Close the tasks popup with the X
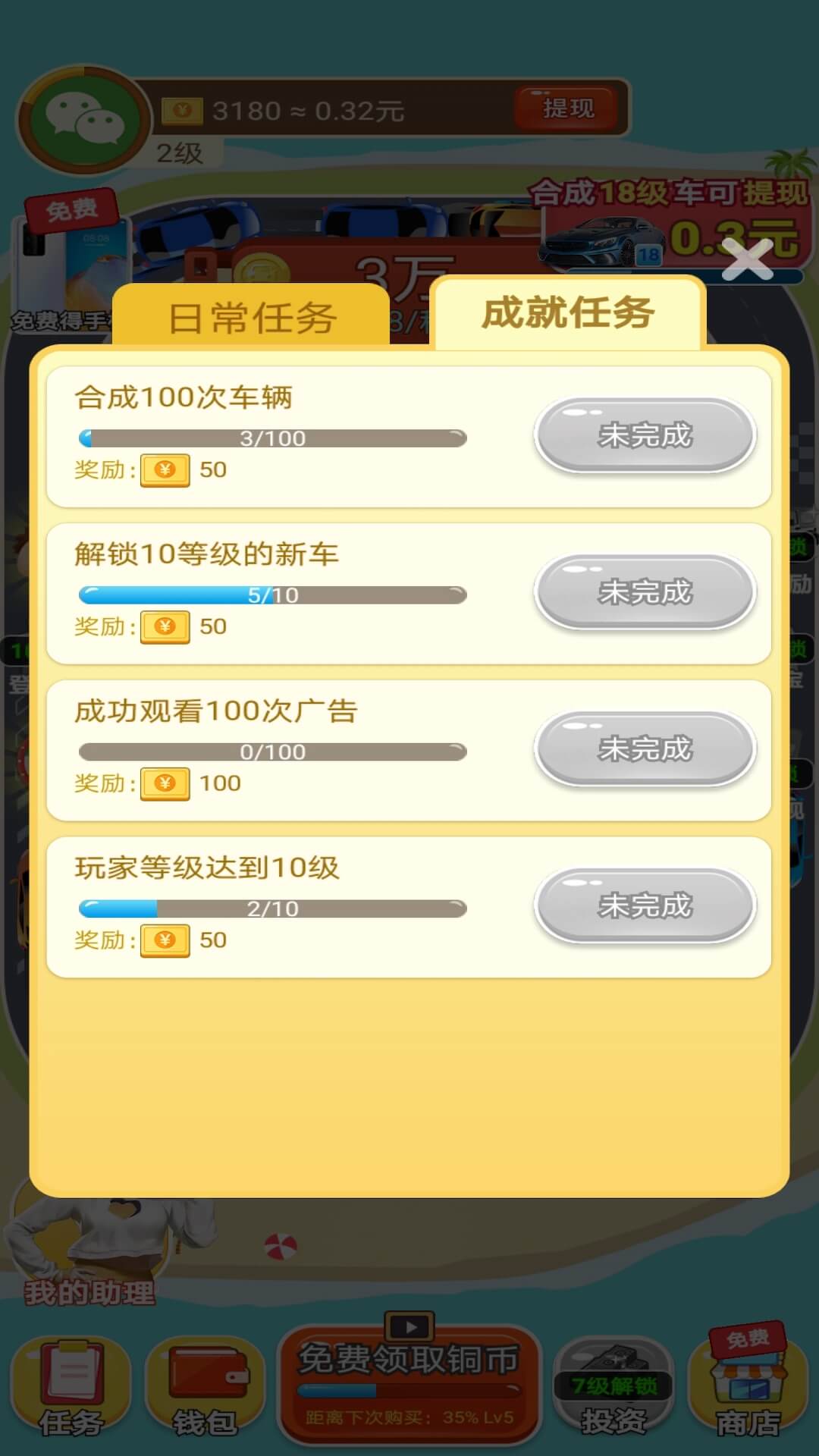 click(x=748, y=259)
